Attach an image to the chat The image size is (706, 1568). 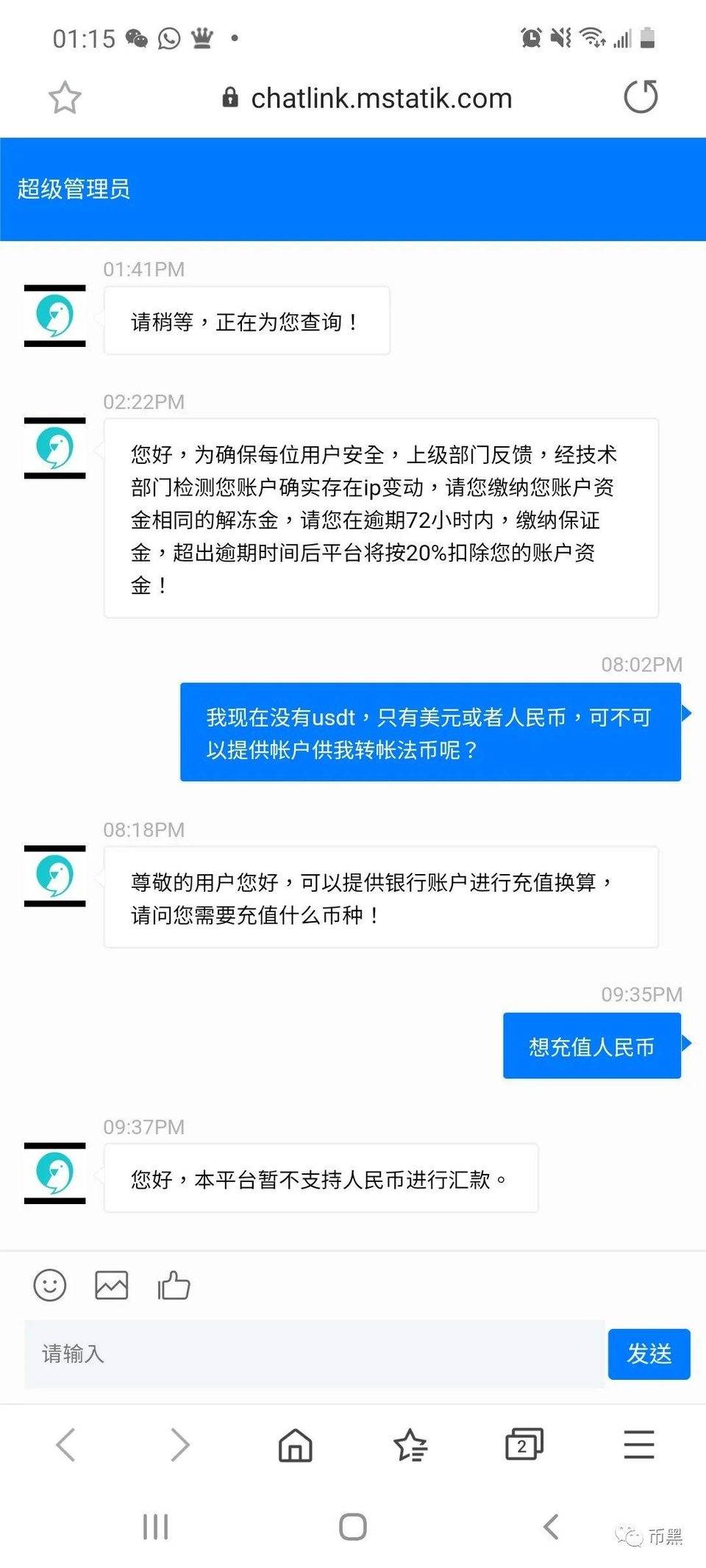[x=112, y=1285]
